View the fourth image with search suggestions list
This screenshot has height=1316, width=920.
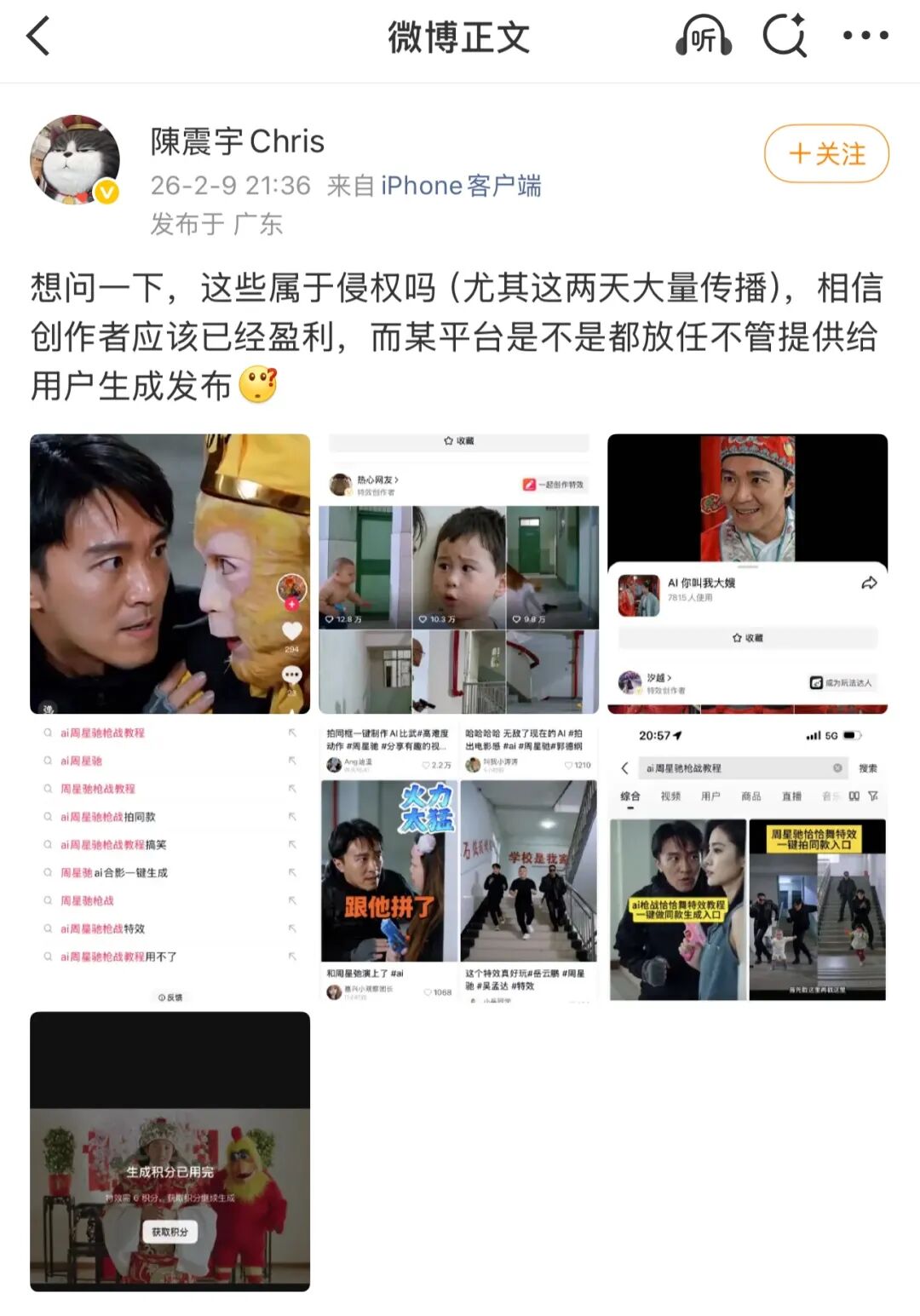click(x=170, y=862)
